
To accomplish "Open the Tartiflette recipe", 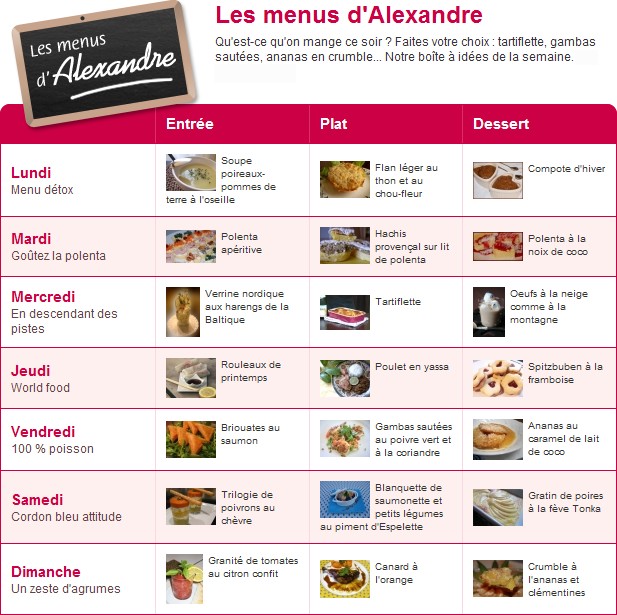I will [x=397, y=301].
